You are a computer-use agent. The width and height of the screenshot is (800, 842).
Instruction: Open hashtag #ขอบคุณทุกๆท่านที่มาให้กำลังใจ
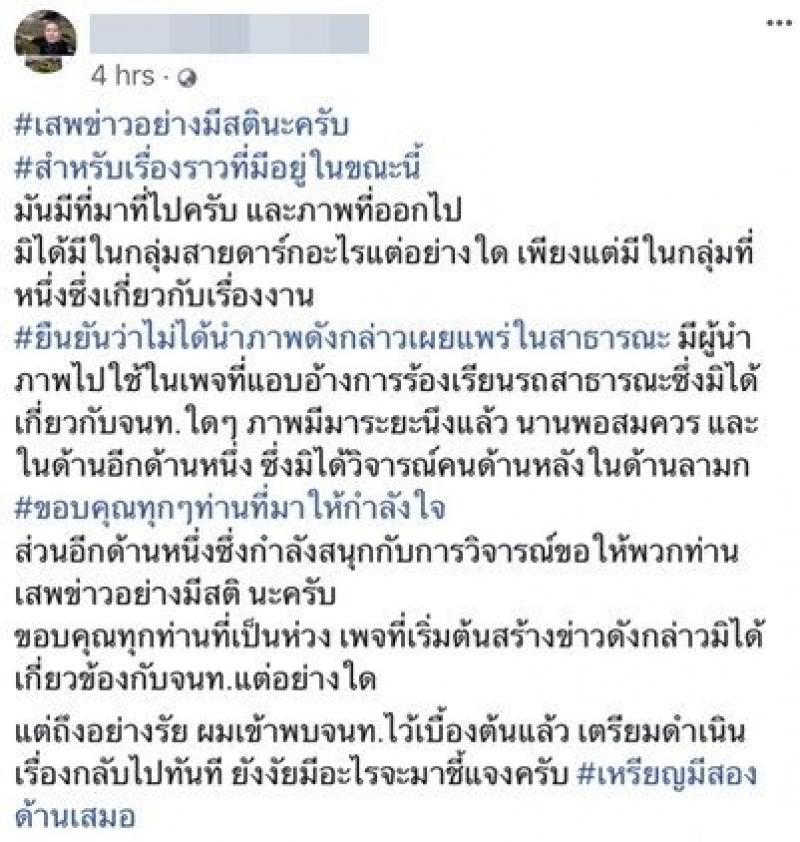click(231, 509)
